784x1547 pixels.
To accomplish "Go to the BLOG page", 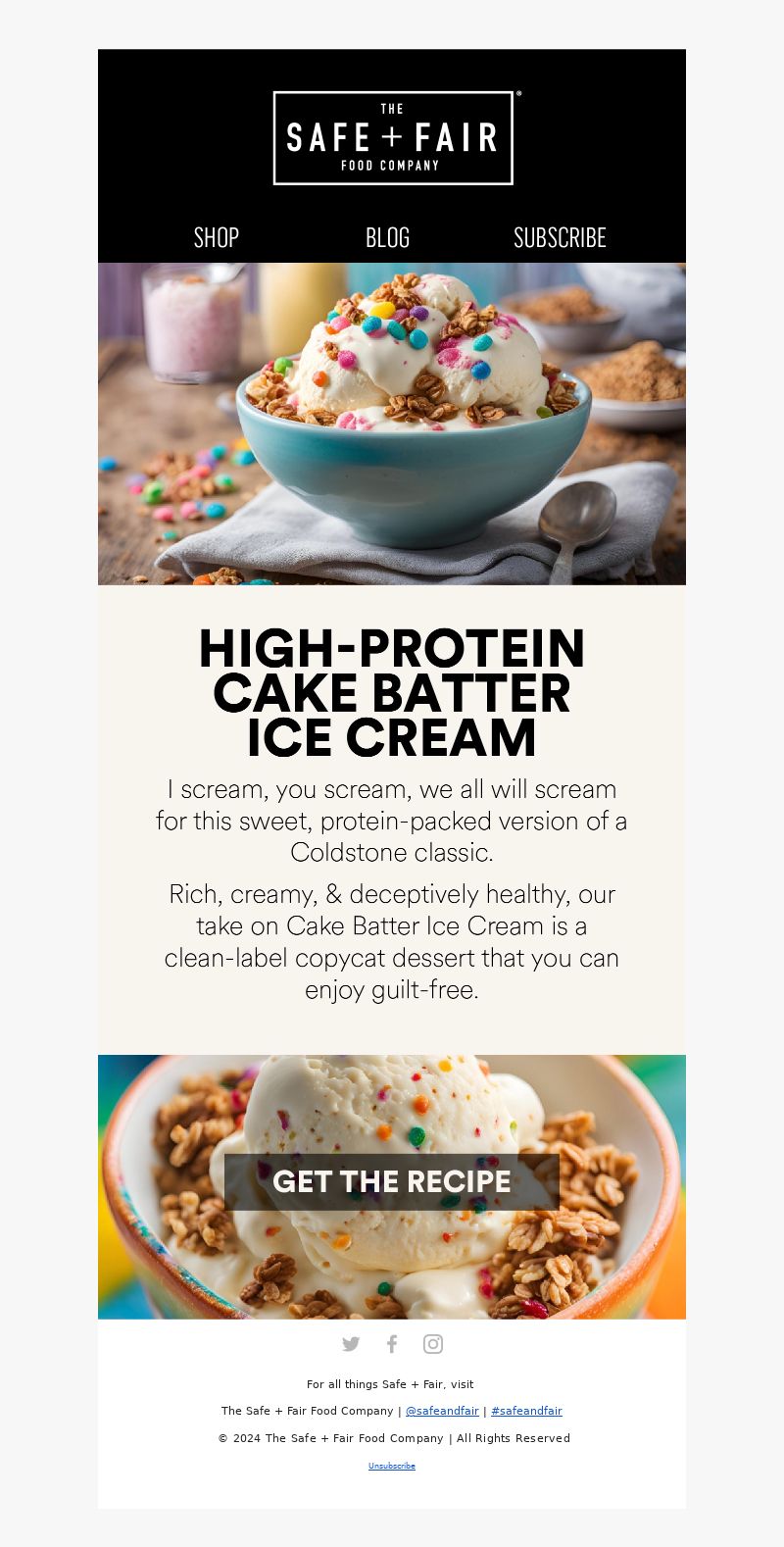I will [387, 237].
